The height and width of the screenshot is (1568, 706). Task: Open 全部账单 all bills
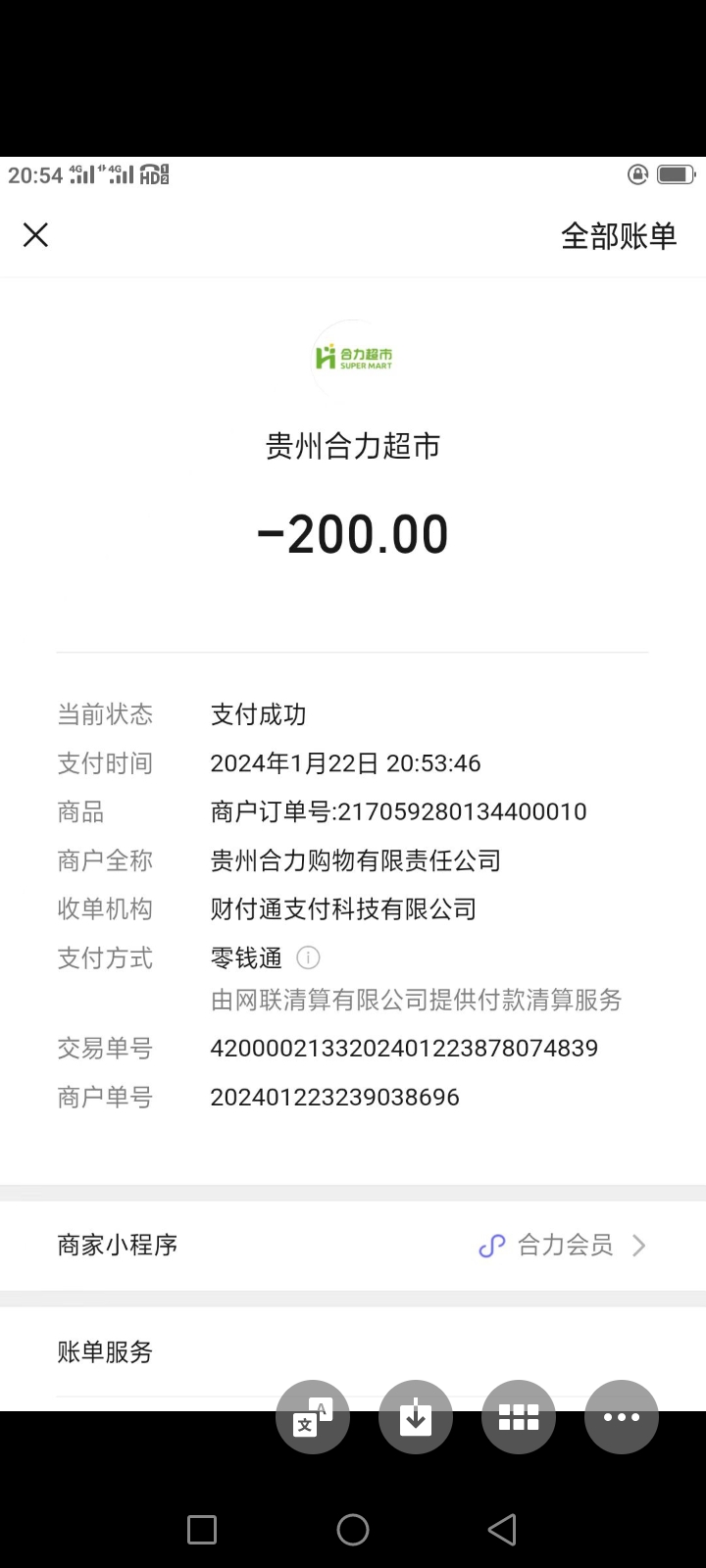[618, 236]
